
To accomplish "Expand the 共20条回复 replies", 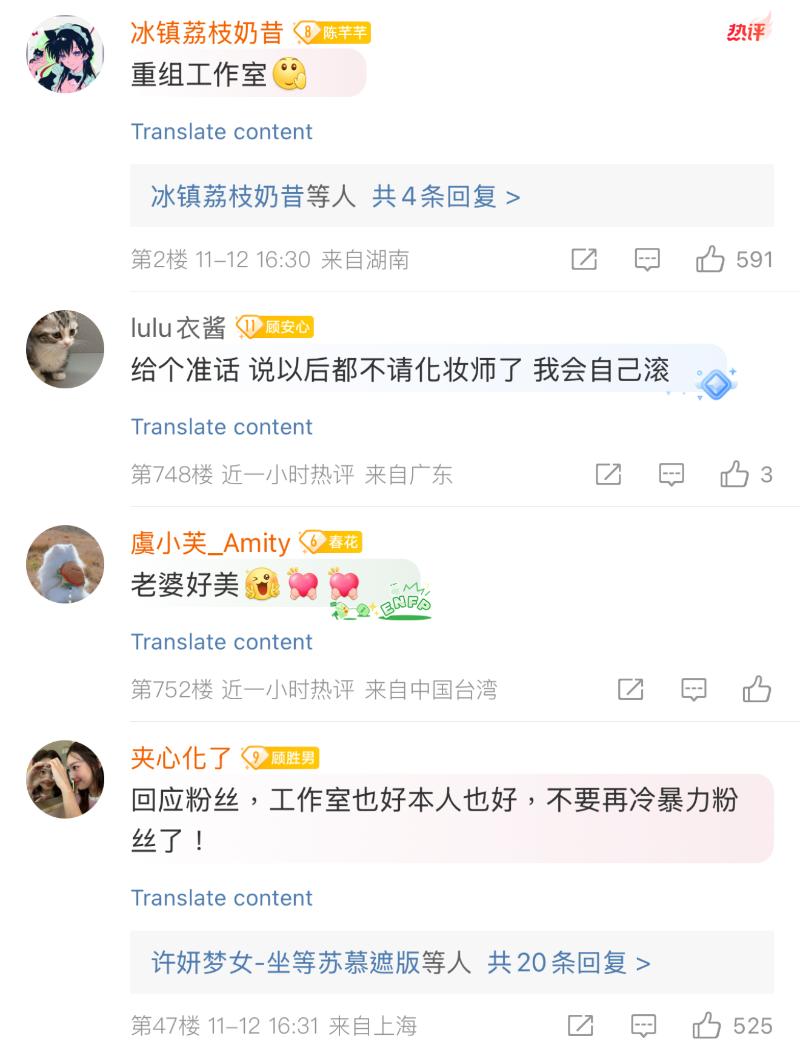I will coord(568,963).
